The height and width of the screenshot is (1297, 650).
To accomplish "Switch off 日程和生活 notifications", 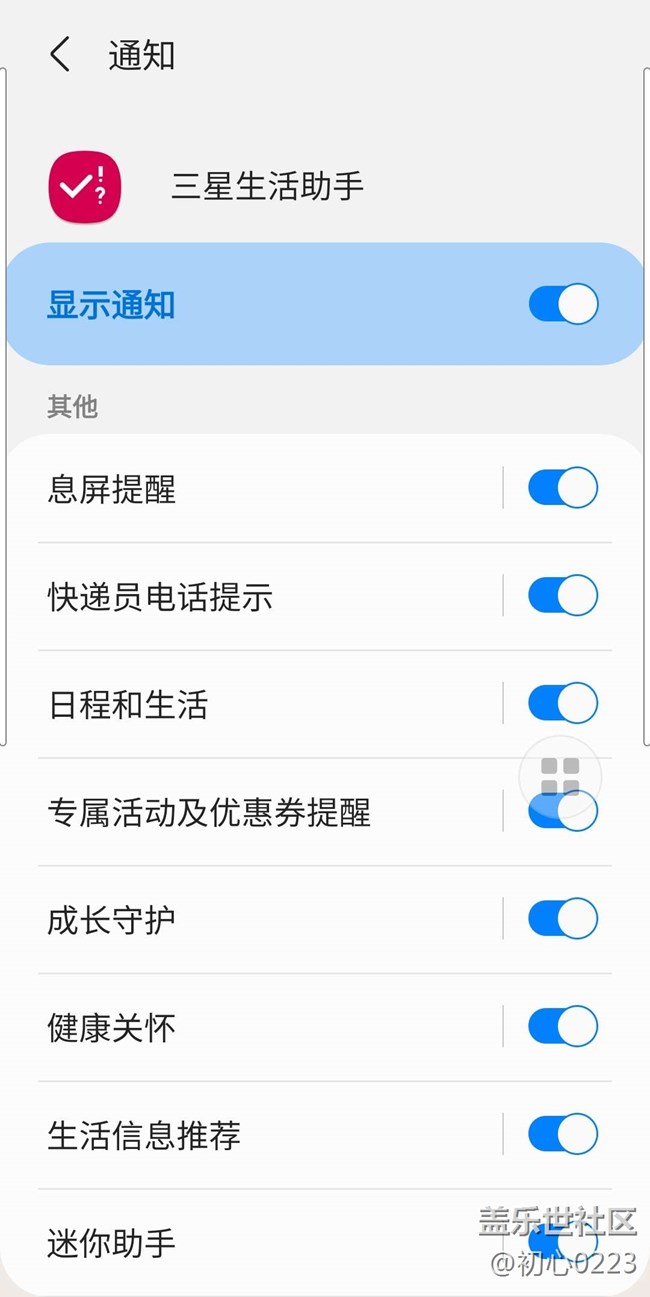I will click(563, 703).
